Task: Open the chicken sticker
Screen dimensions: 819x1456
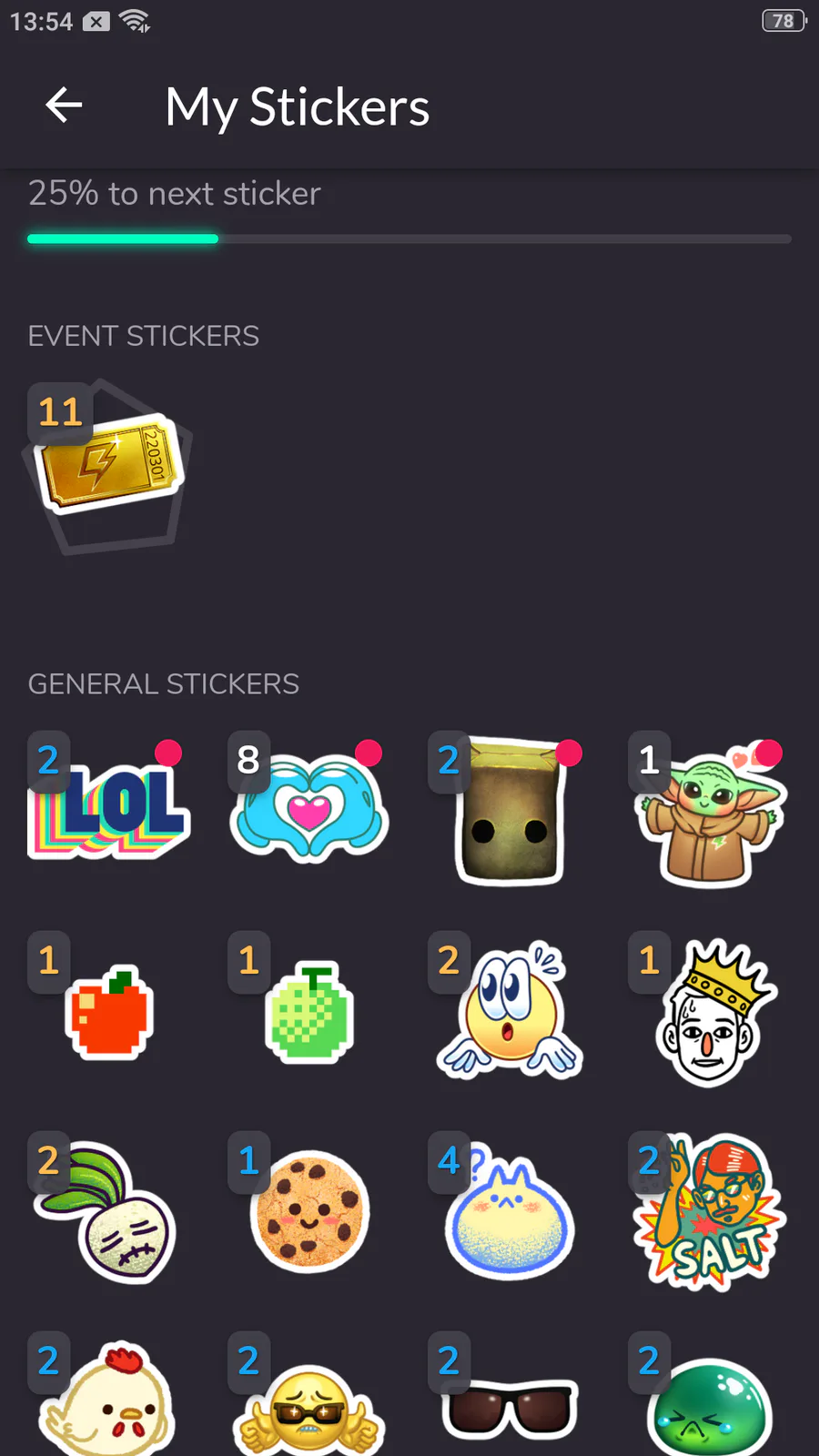Action: click(x=111, y=1401)
